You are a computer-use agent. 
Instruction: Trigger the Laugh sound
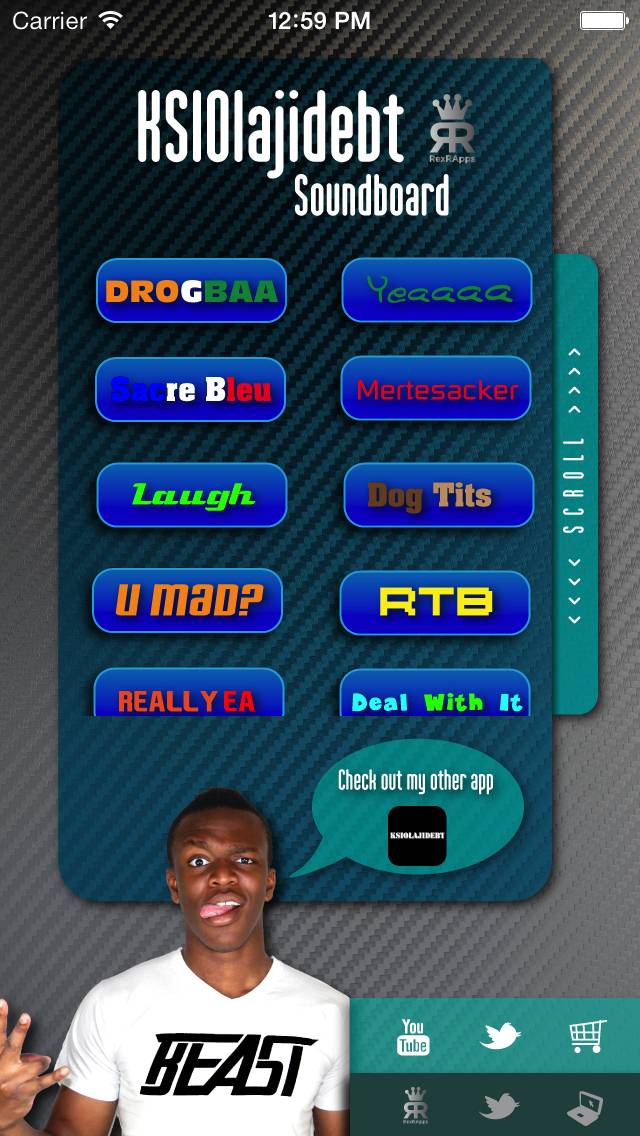click(x=192, y=494)
